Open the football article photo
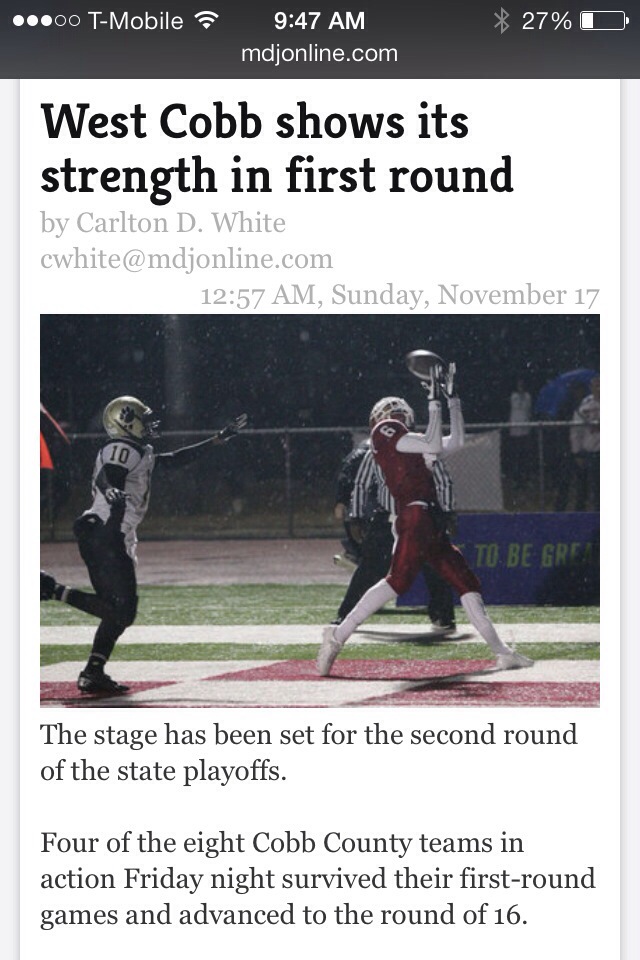This screenshot has width=640, height=960. pyautogui.click(x=319, y=510)
